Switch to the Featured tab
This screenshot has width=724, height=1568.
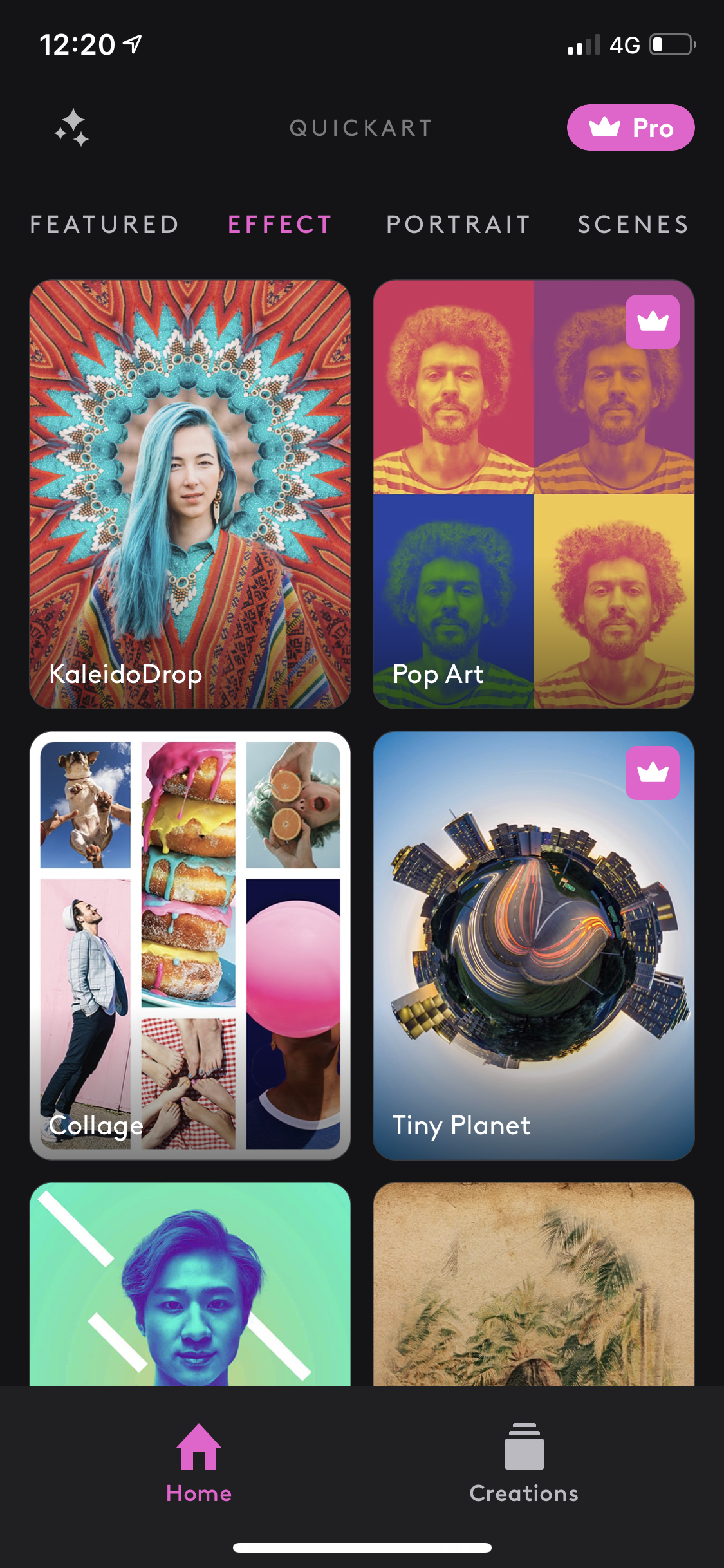[x=104, y=225]
